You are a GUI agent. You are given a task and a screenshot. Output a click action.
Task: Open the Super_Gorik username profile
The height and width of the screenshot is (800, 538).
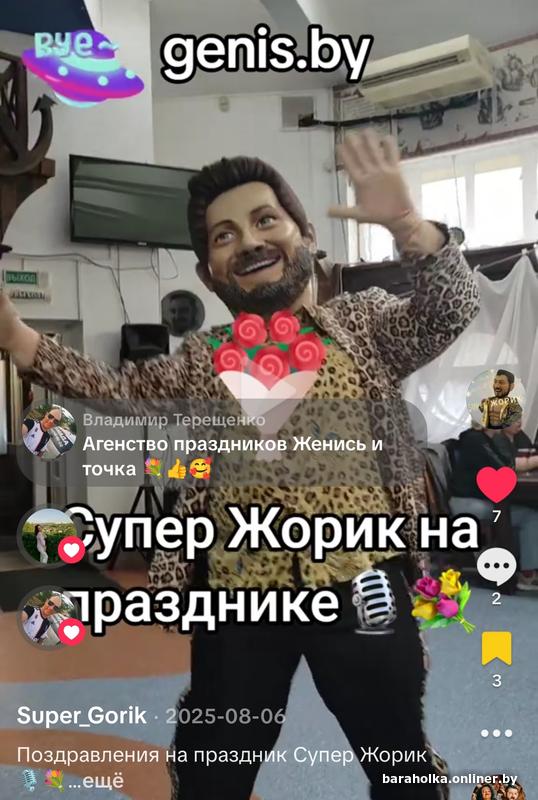(x=82, y=715)
